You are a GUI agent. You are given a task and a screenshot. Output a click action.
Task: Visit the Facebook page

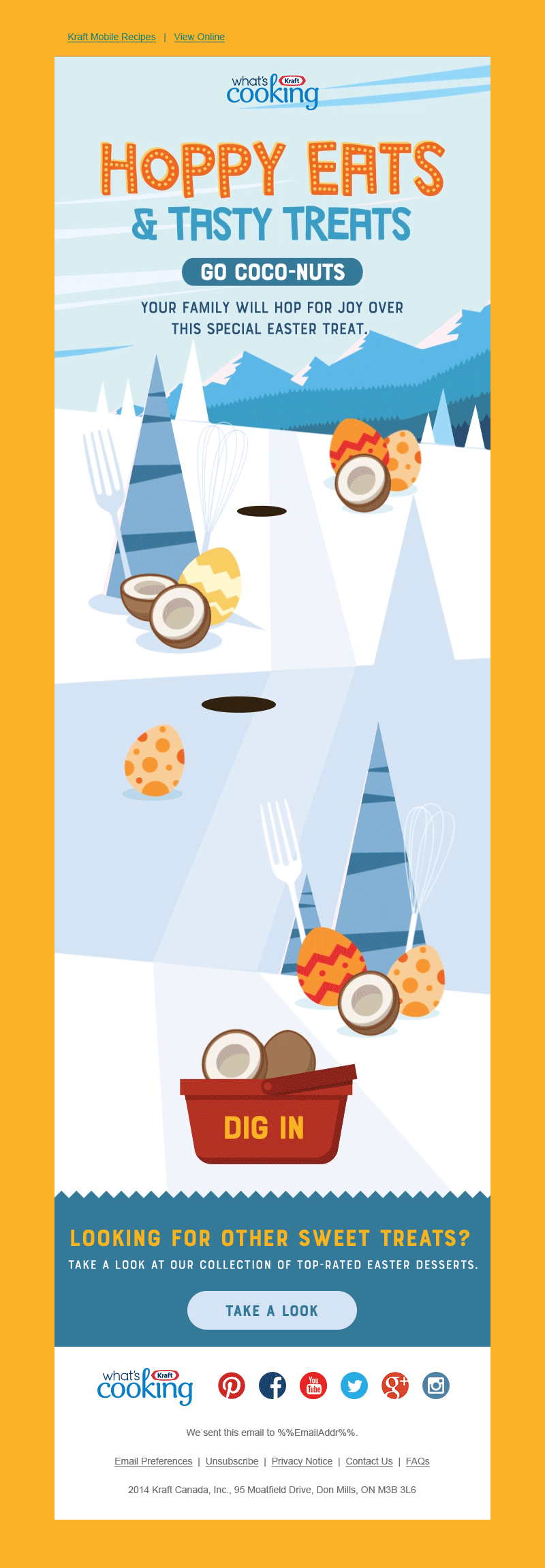(272, 1386)
